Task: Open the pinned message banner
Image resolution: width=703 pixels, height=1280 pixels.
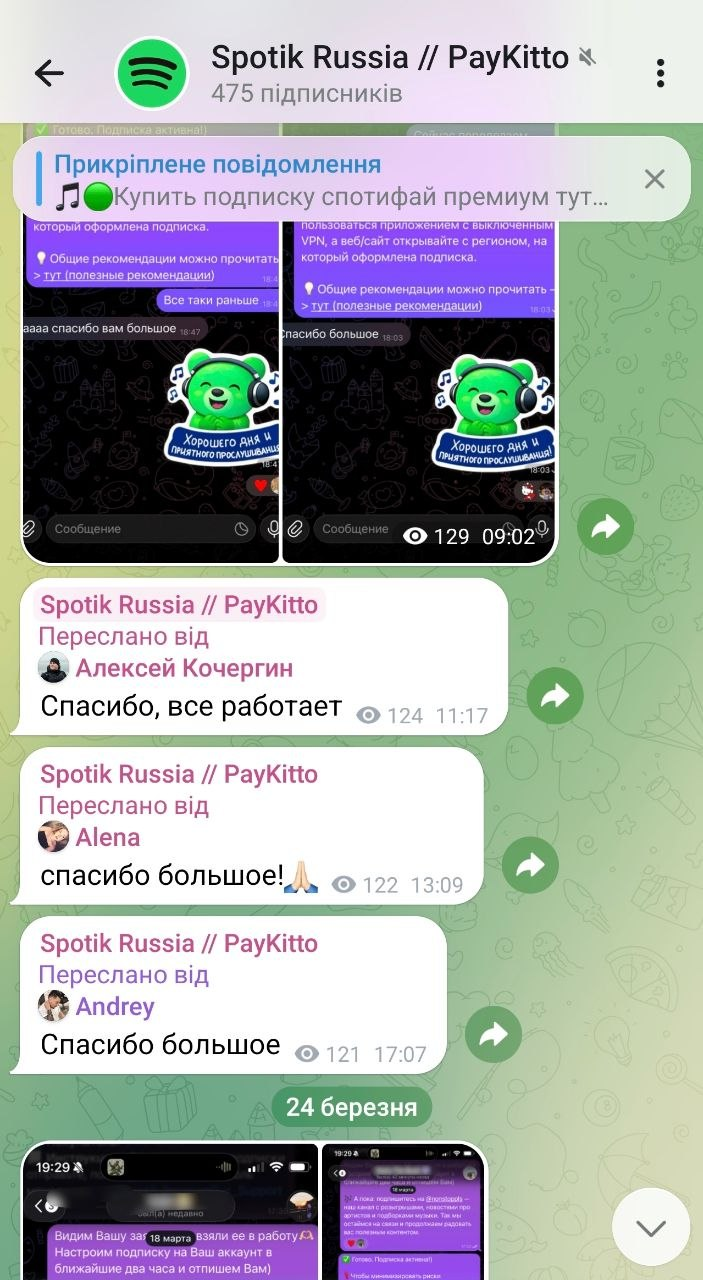Action: point(330,180)
